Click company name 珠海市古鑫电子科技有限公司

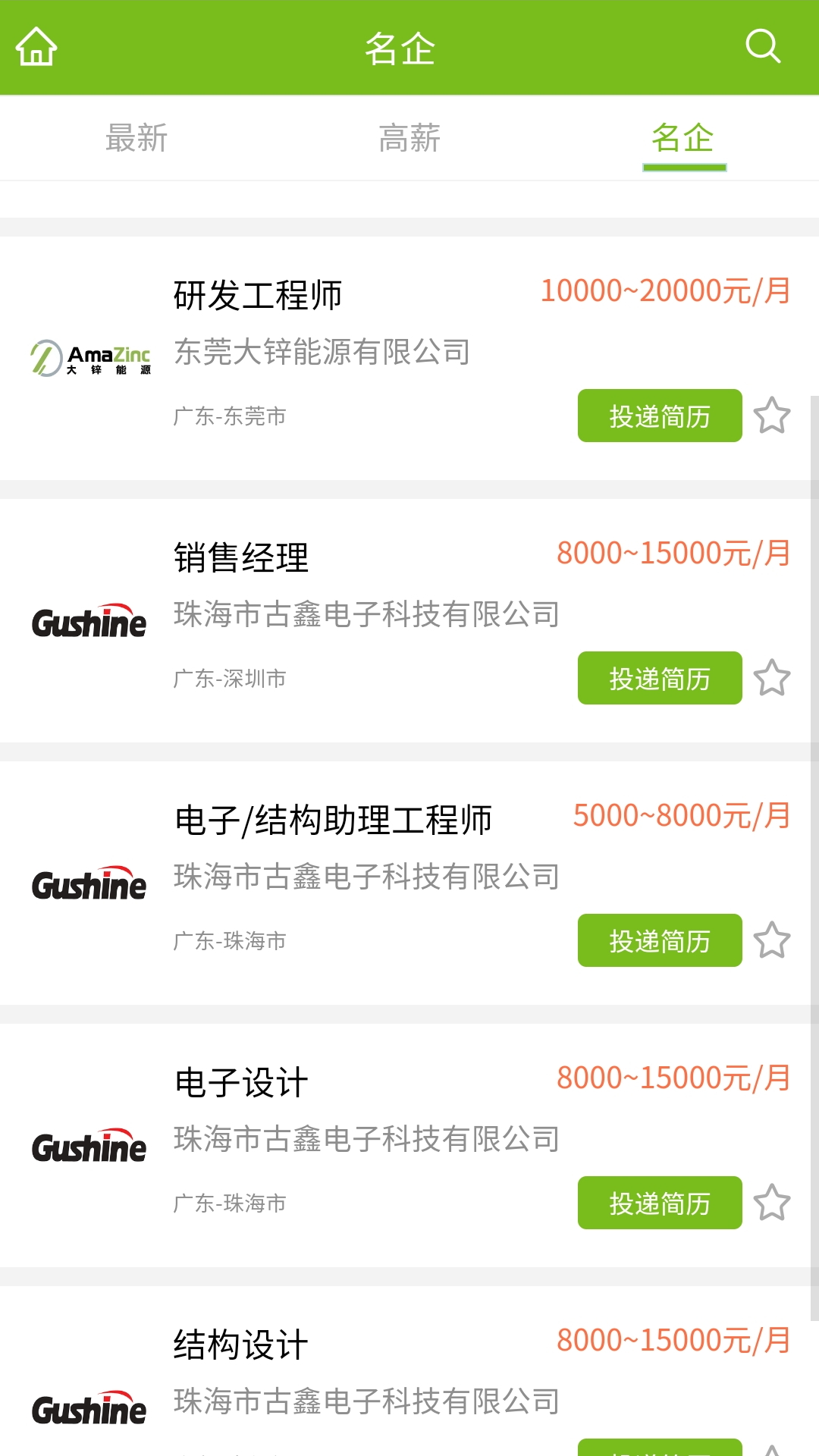pos(366,614)
